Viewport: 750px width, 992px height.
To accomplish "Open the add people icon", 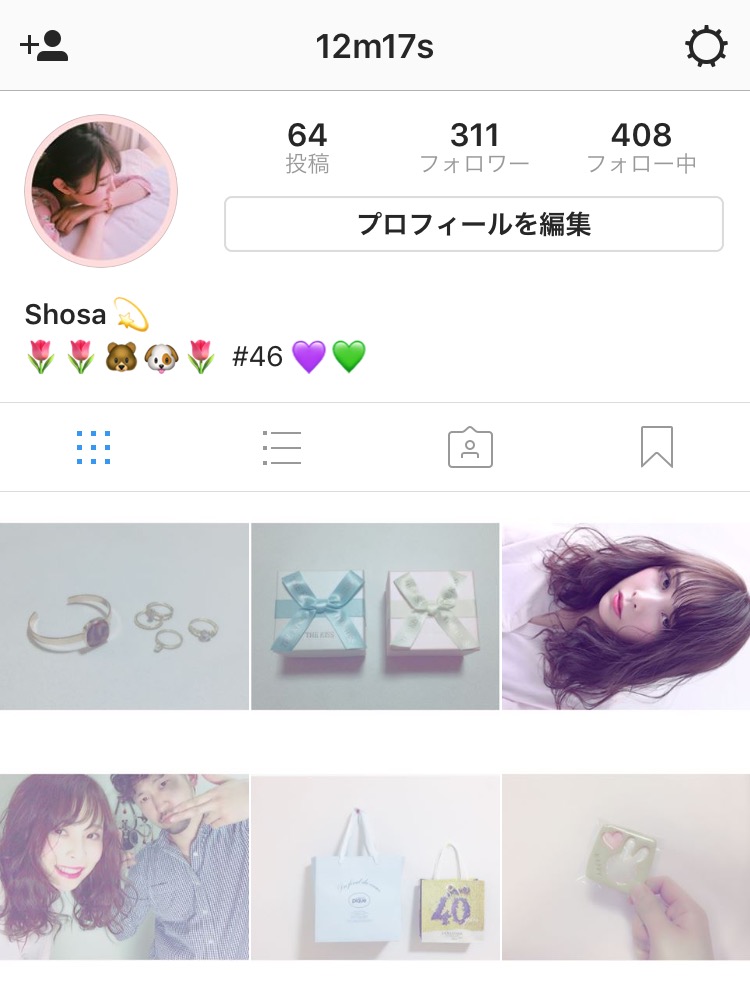I will point(44,46).
